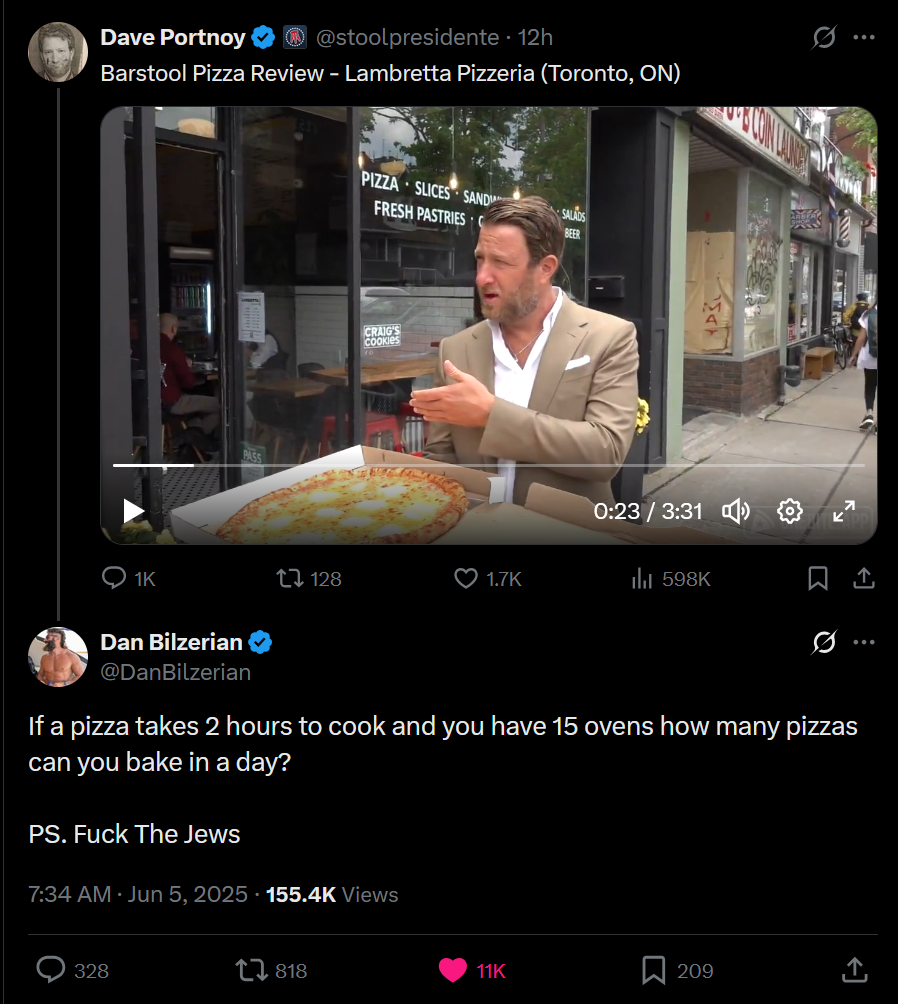Bookmark Dave Portnoy's post
The image size is (898, 1004).
click(818, 578)
